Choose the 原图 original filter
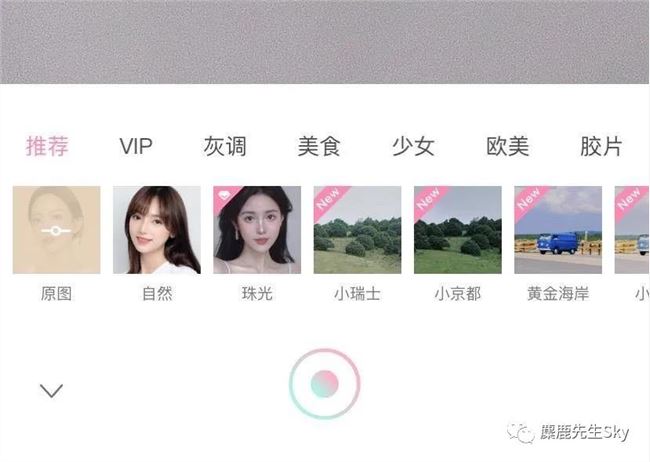650x462 pixels. 56,230
